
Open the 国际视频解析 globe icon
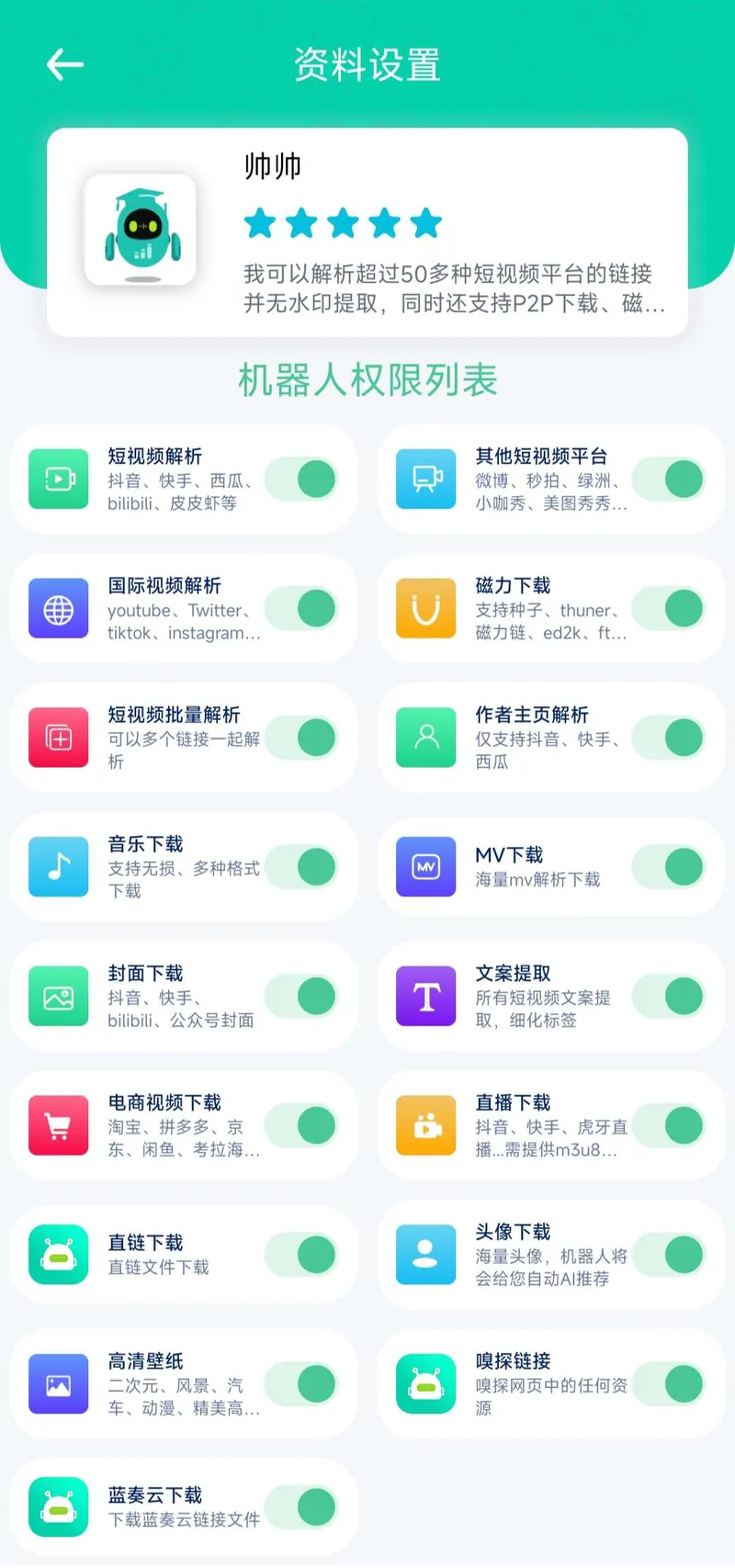tap(58, 608)
